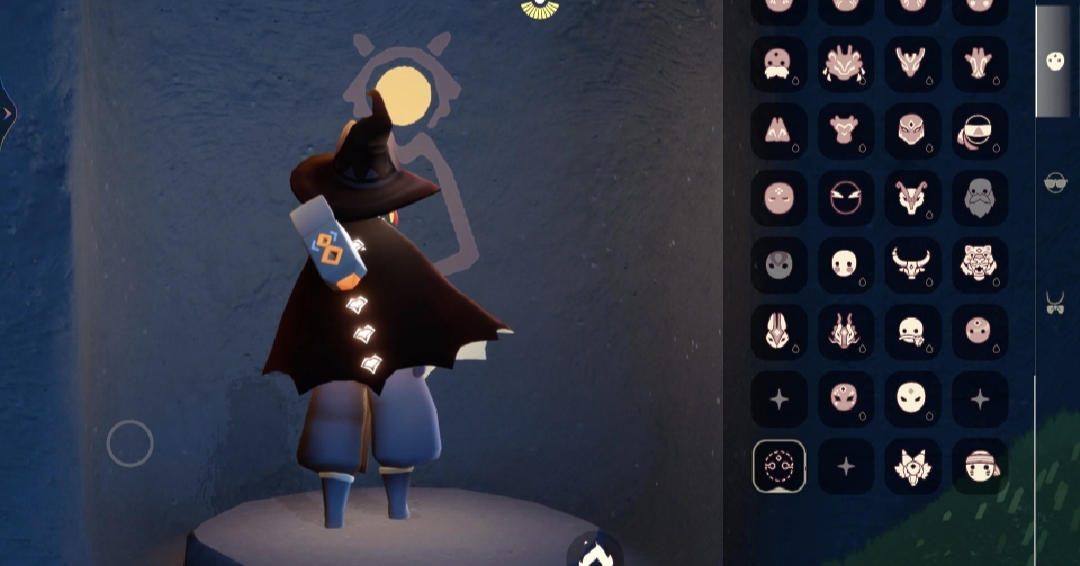1080x566 pixels.
Task: Select the tiger face mask
Action: click(x=980, y=264)
